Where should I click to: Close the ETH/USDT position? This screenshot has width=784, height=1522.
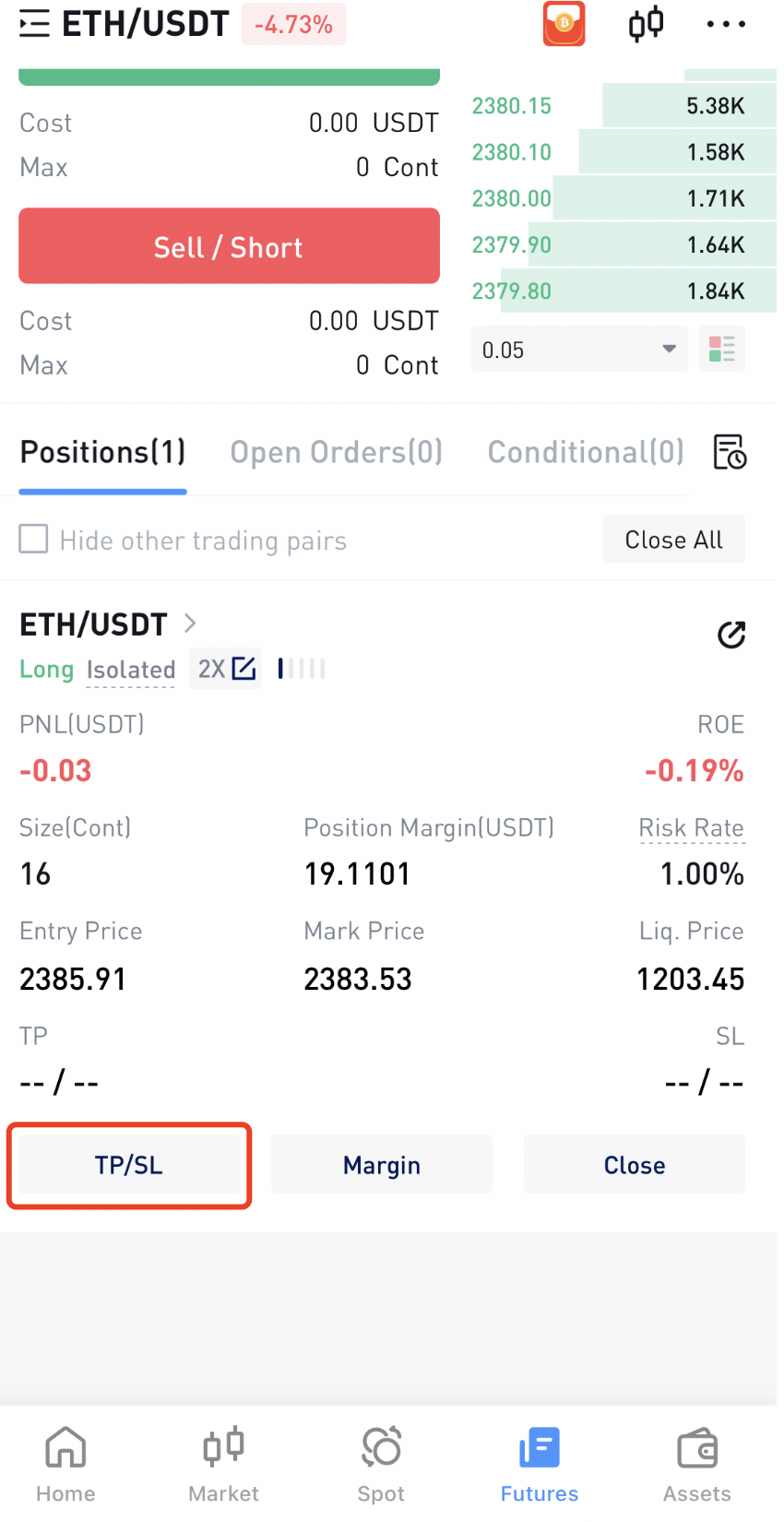(x=635, y=1165)
